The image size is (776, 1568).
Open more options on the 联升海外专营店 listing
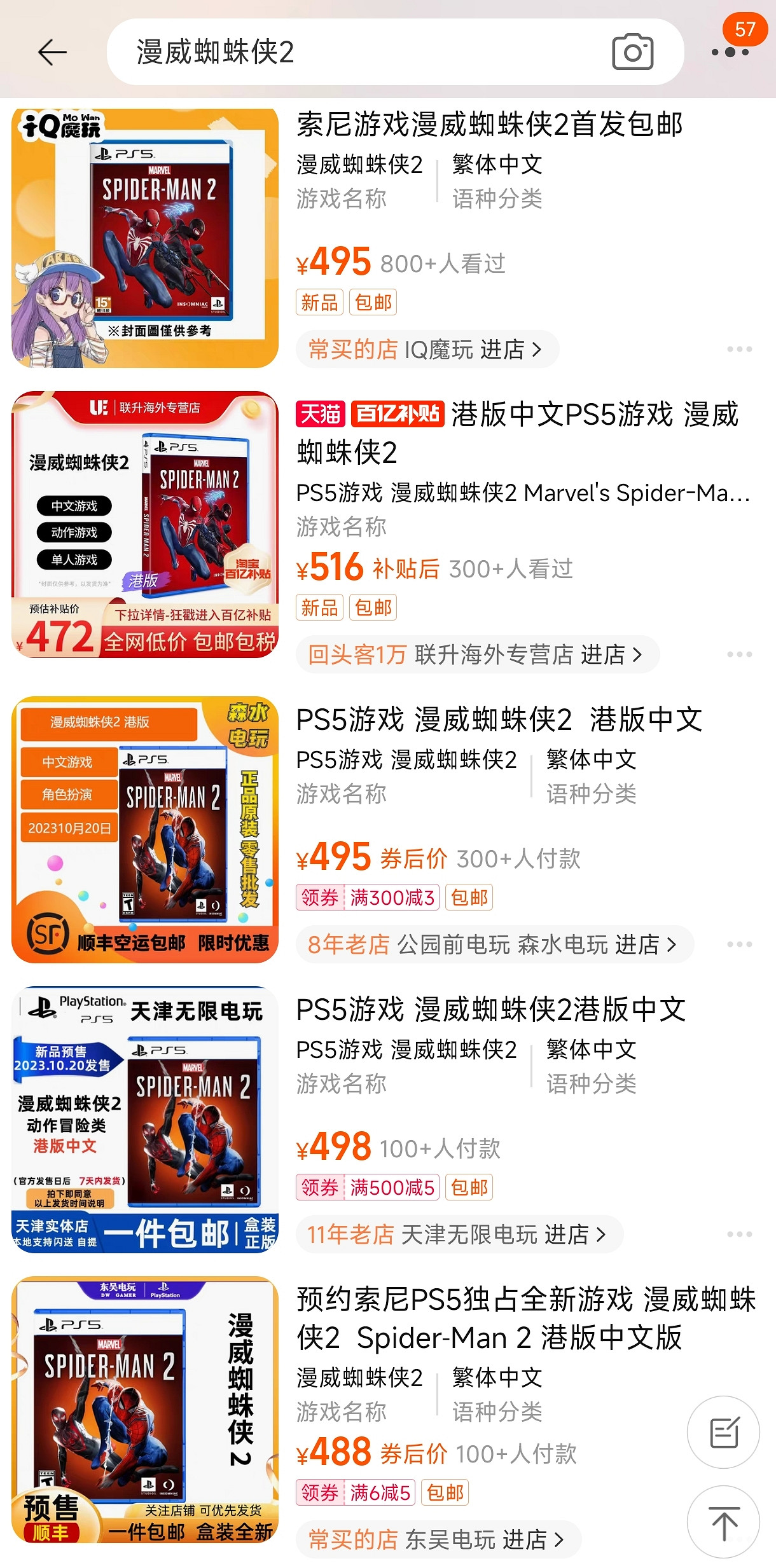pos(733,652)
